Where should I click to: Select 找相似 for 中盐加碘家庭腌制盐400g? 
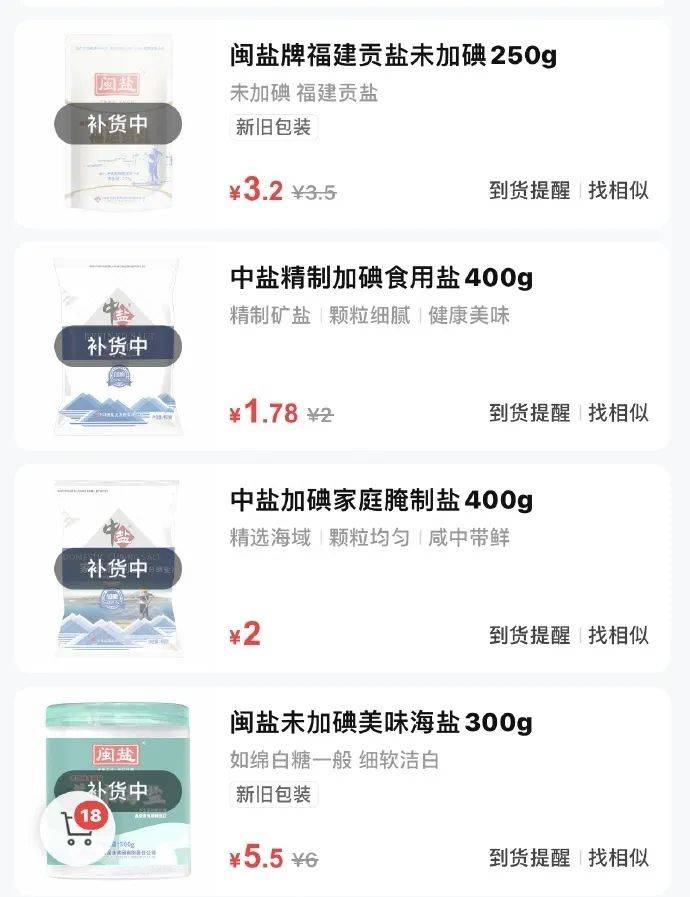pos(618,635)
